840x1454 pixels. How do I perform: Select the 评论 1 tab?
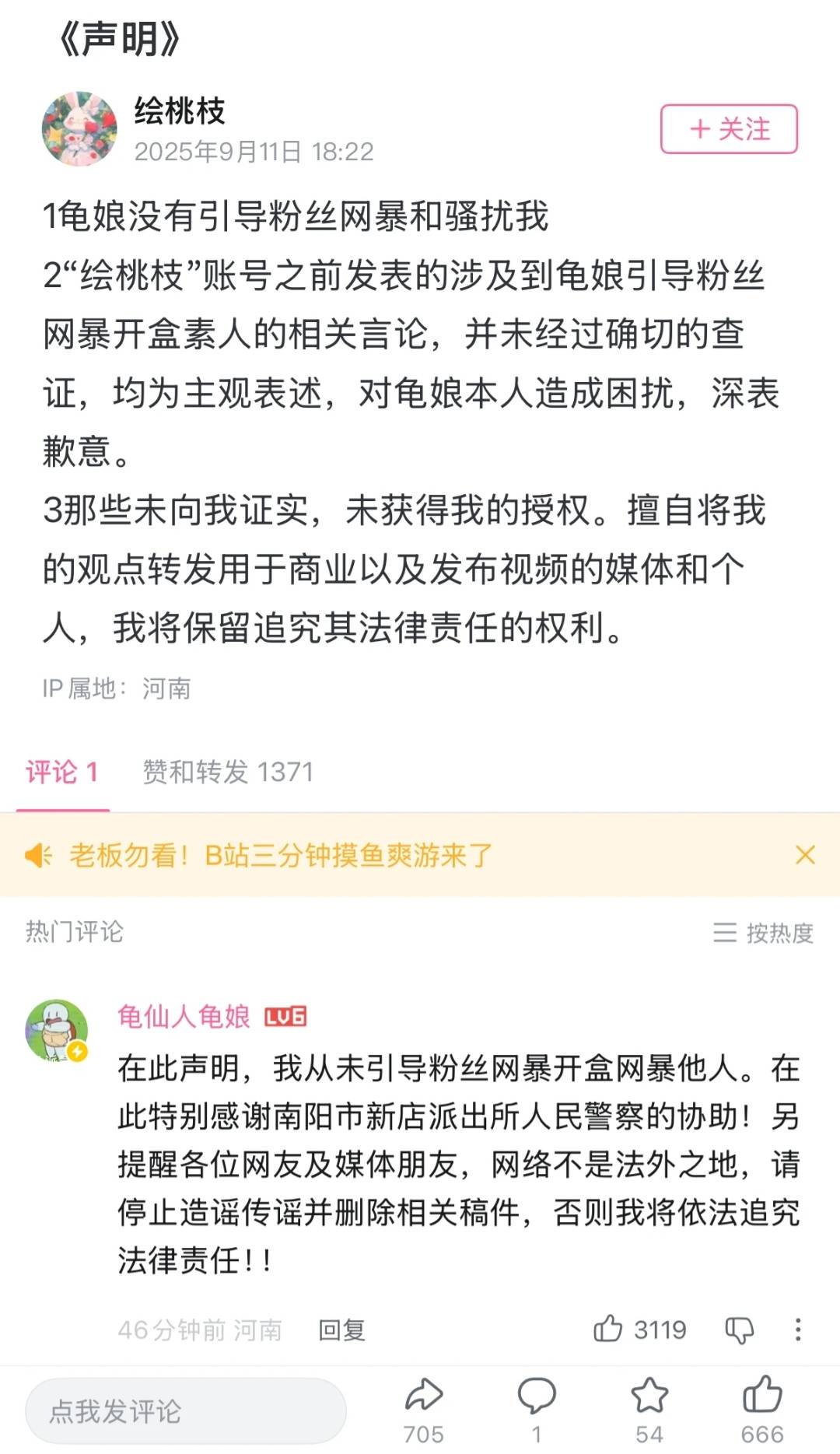point(62,772)
